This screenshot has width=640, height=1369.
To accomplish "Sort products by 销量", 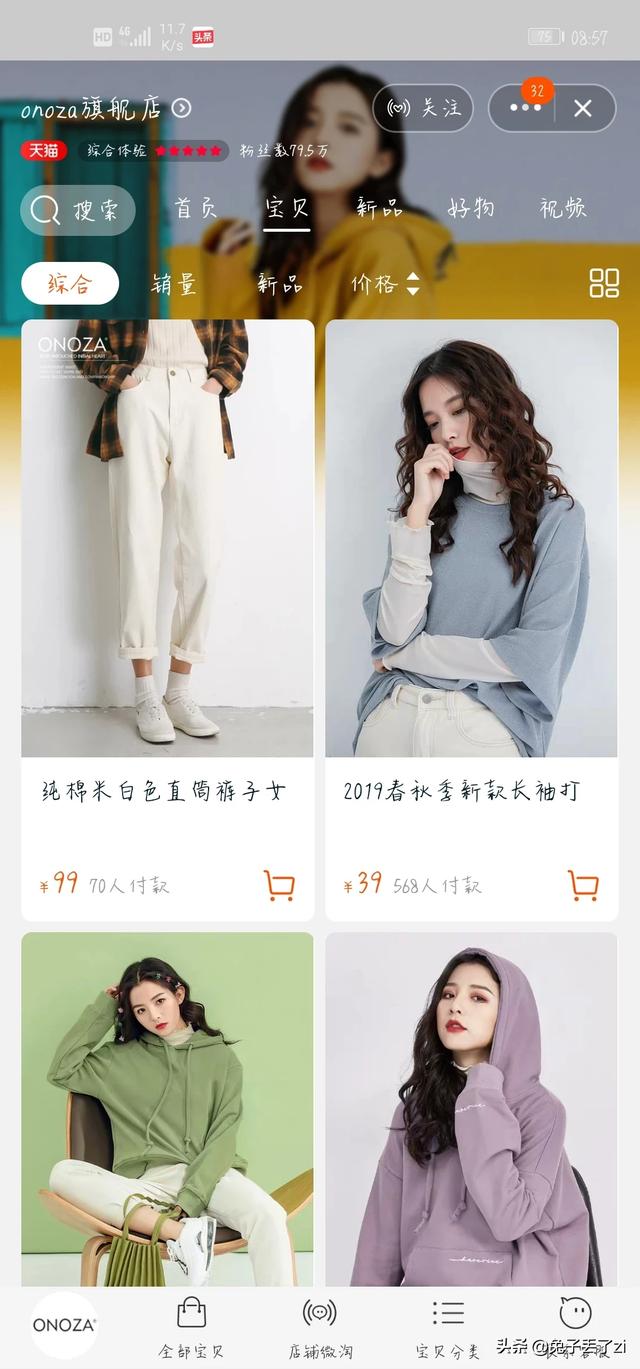I will click(174, 284).
